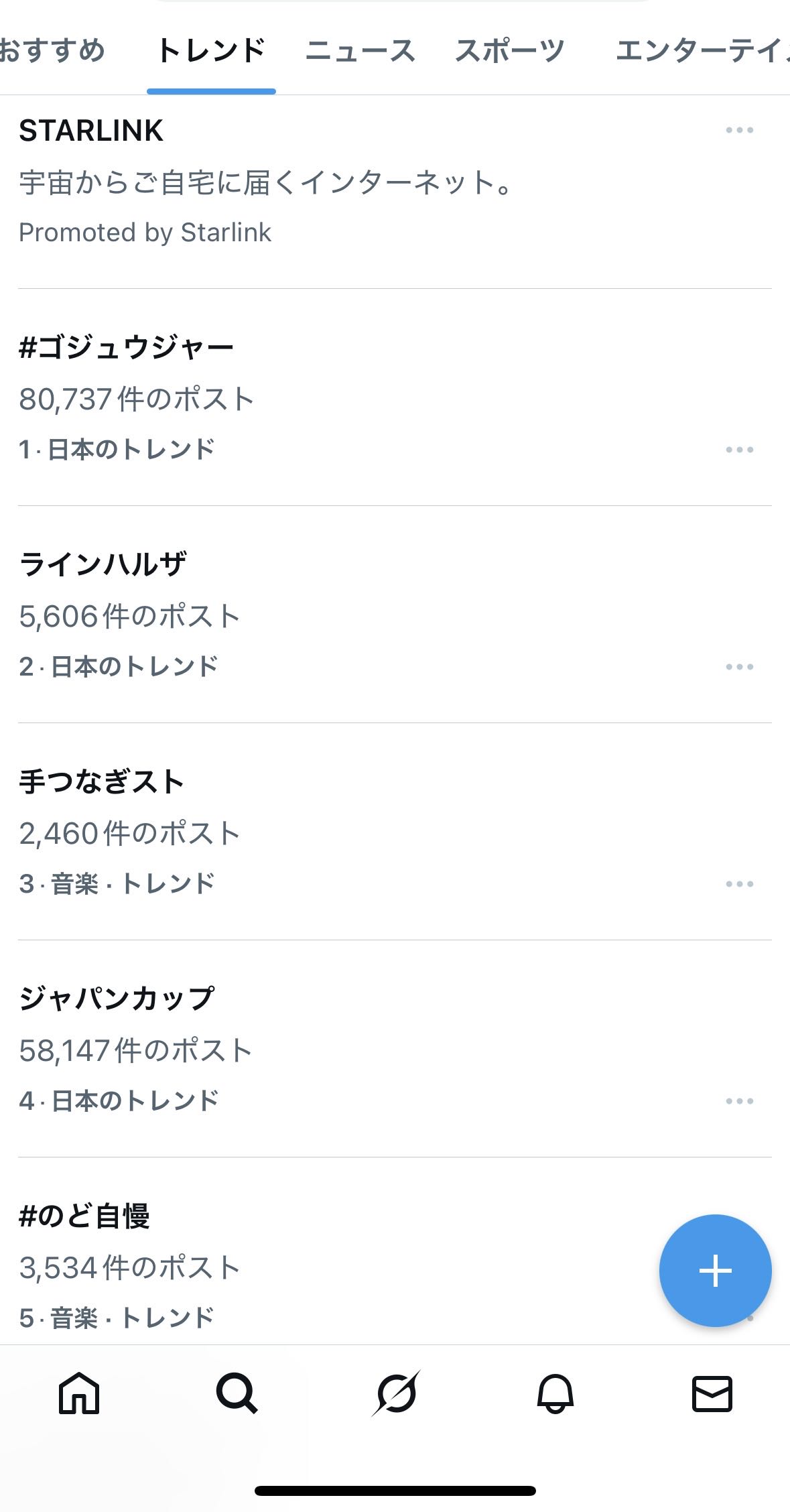Open more options for STARLINK promotion
The width and height of the screenshot is (790, 1512).
pyautogui.click(x=739, y=130)
